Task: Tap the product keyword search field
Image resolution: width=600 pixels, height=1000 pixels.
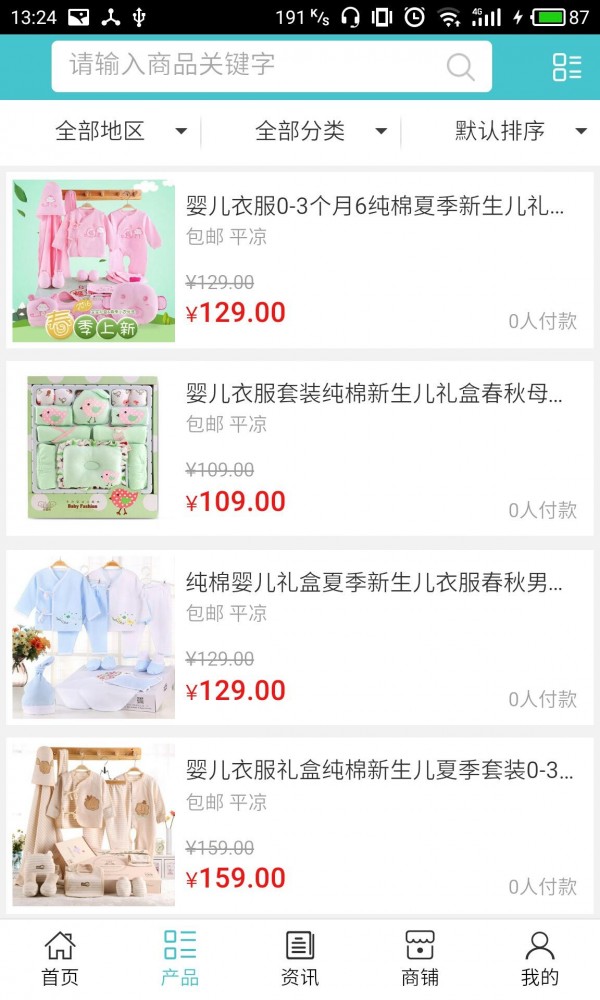Action: [x=250, y=66]
